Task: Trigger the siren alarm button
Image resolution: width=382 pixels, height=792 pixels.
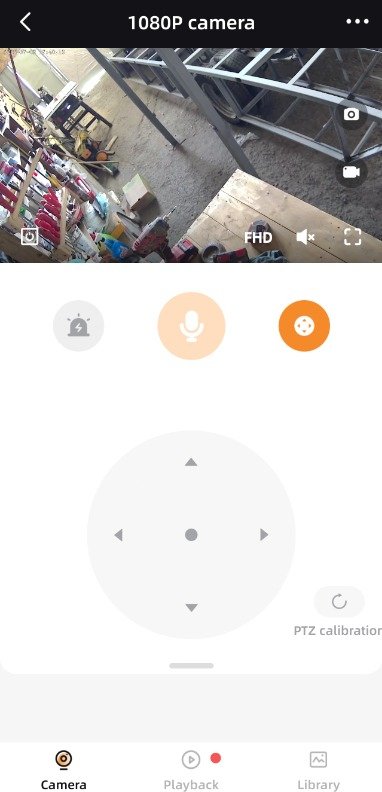Action: click(79, 326)
